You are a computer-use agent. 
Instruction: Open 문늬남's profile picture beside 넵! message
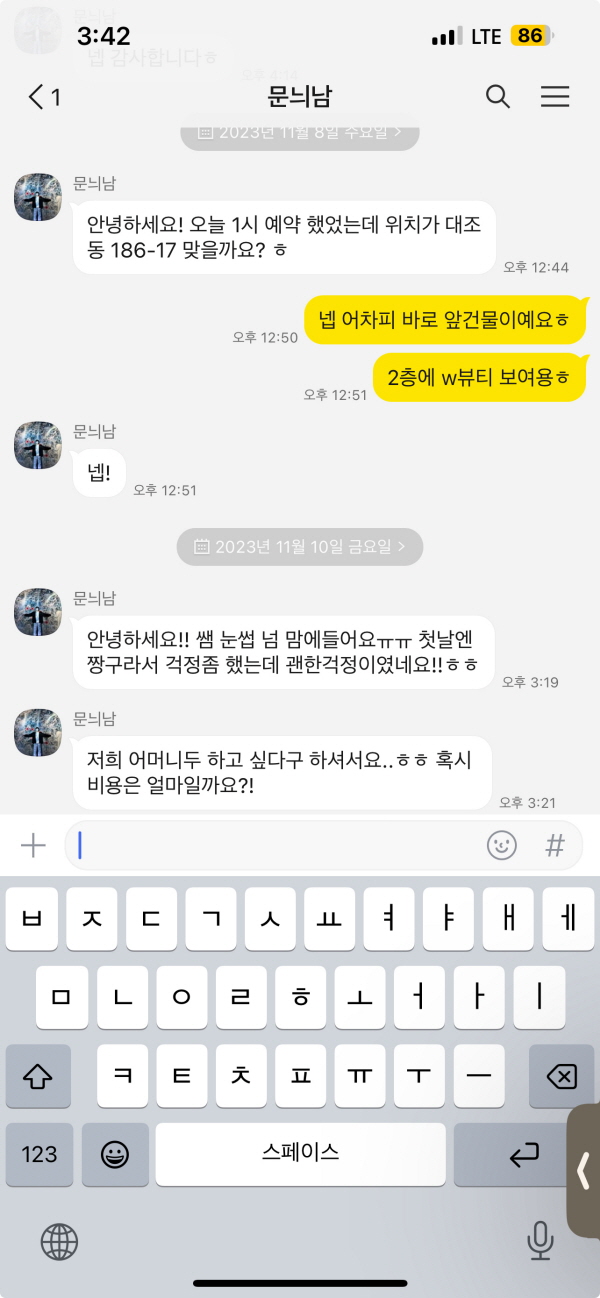[x=38, y=445]
